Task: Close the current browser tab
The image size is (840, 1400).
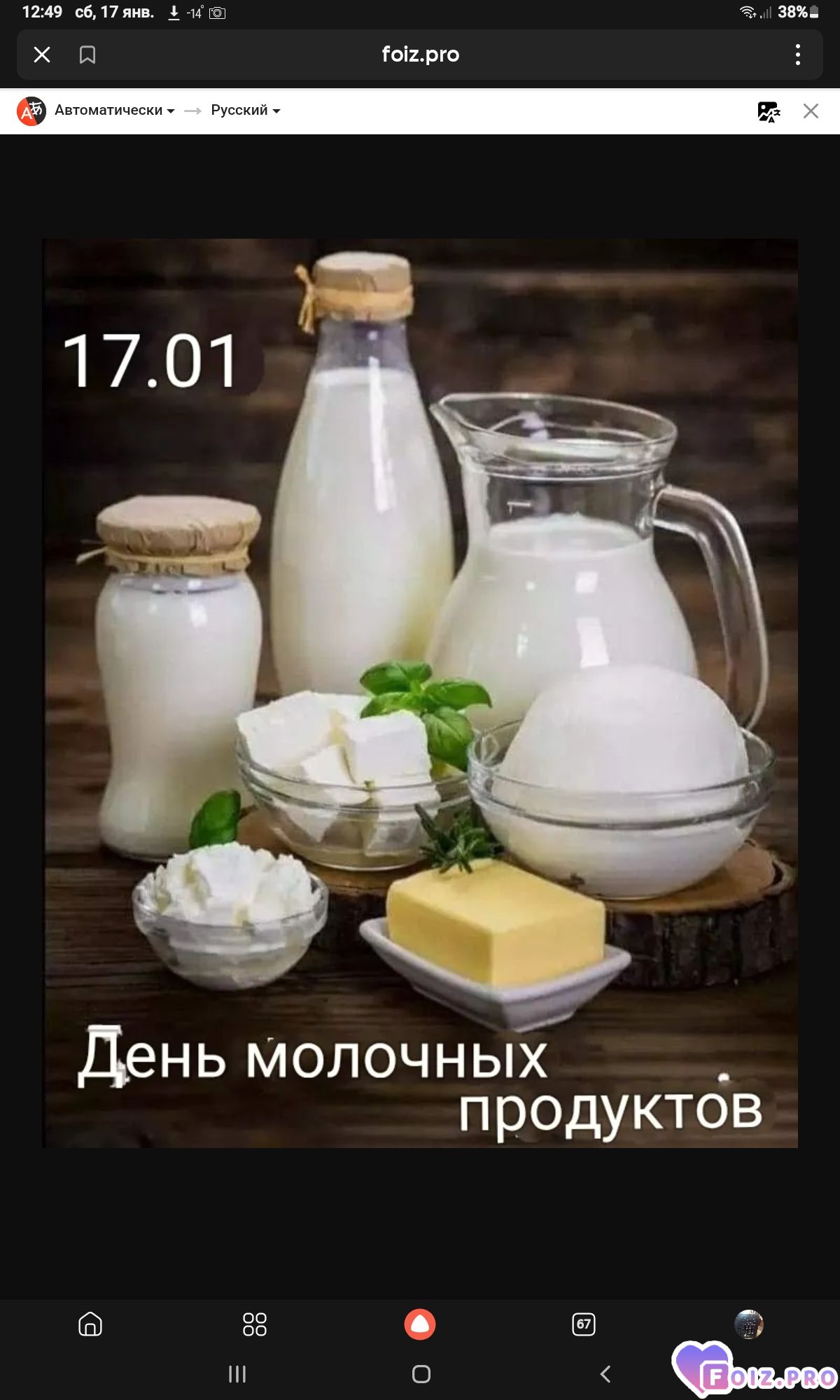Action: click(42, 55)
